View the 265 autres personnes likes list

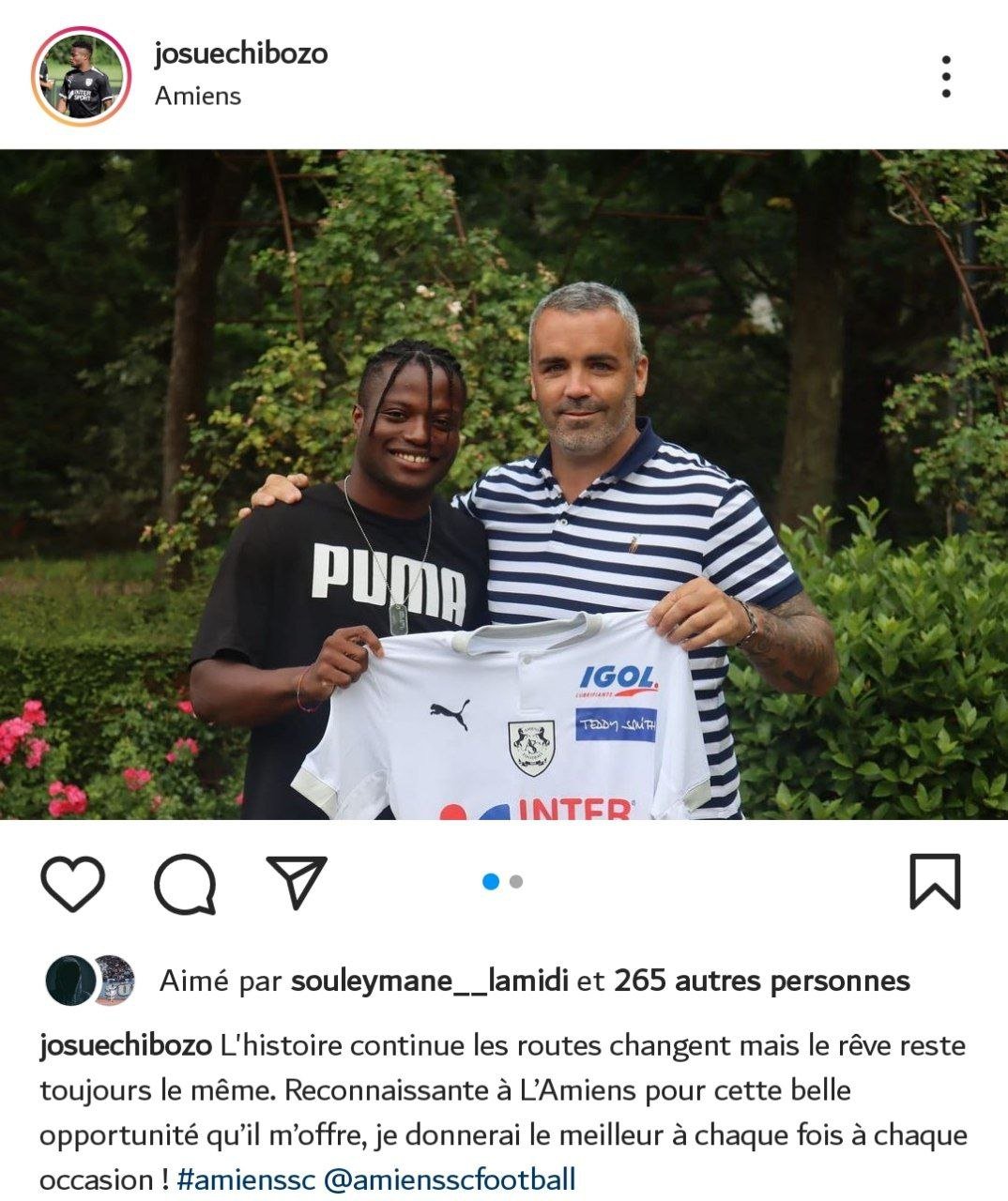coord(761,981)
